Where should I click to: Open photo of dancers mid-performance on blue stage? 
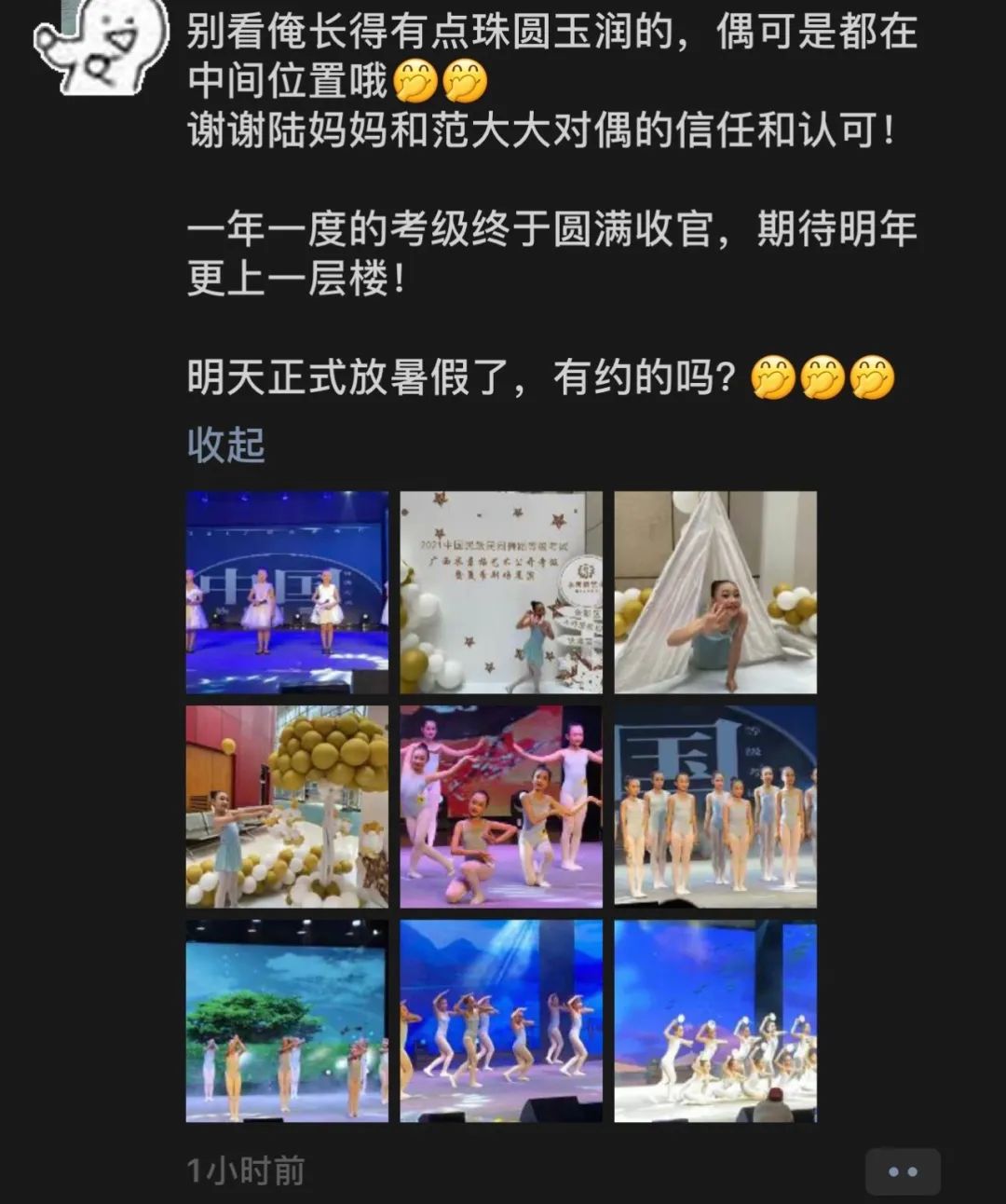[501, 1020]
